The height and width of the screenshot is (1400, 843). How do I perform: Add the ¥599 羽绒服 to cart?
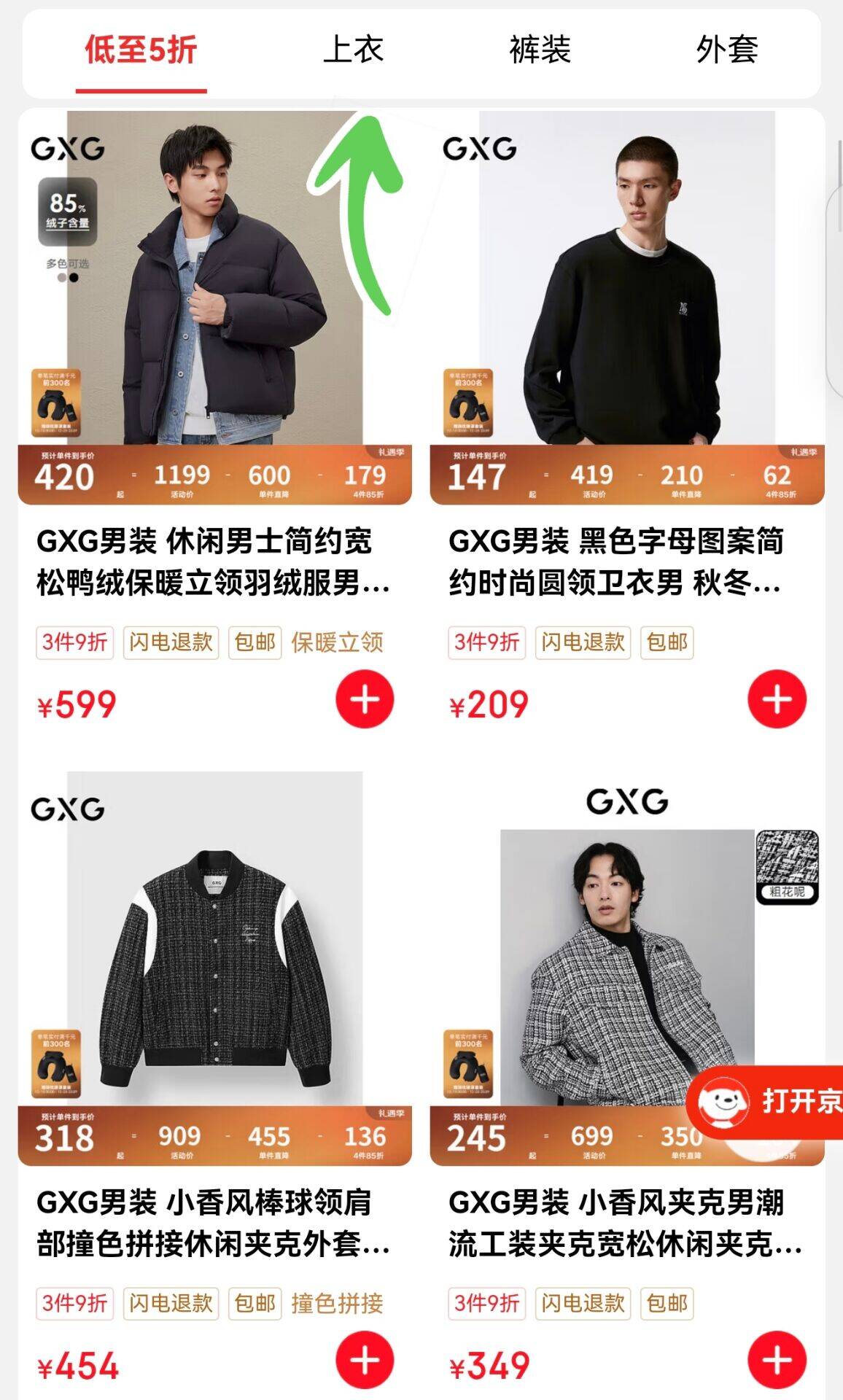pos(365,699)
